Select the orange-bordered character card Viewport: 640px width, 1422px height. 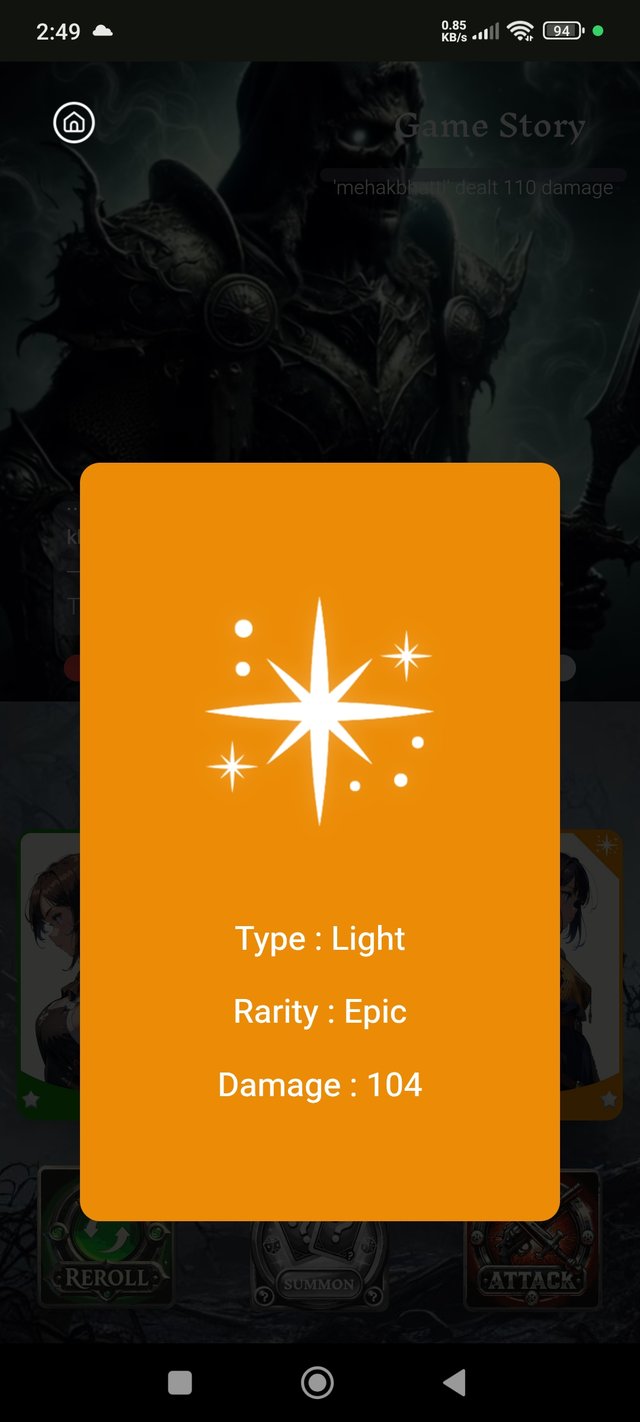(x=592, y=975)
